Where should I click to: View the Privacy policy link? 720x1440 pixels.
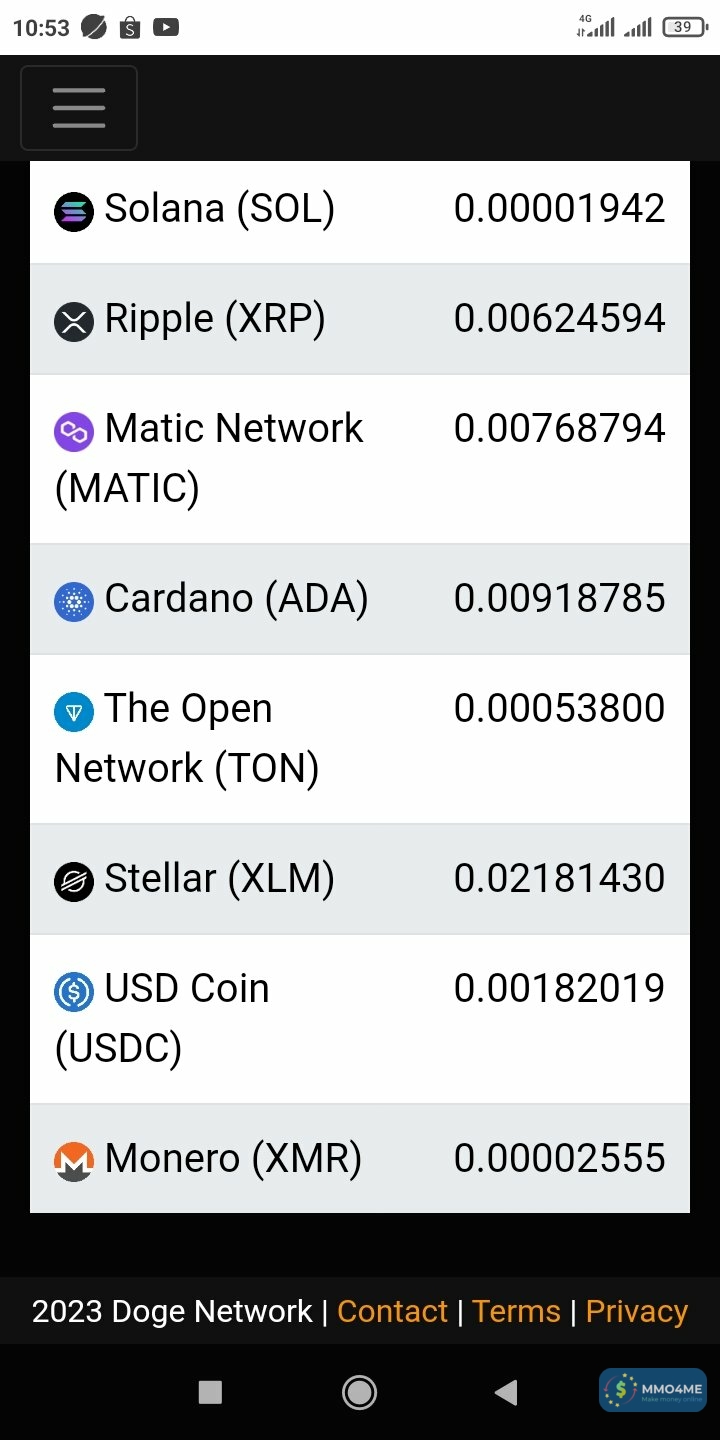636,1311
